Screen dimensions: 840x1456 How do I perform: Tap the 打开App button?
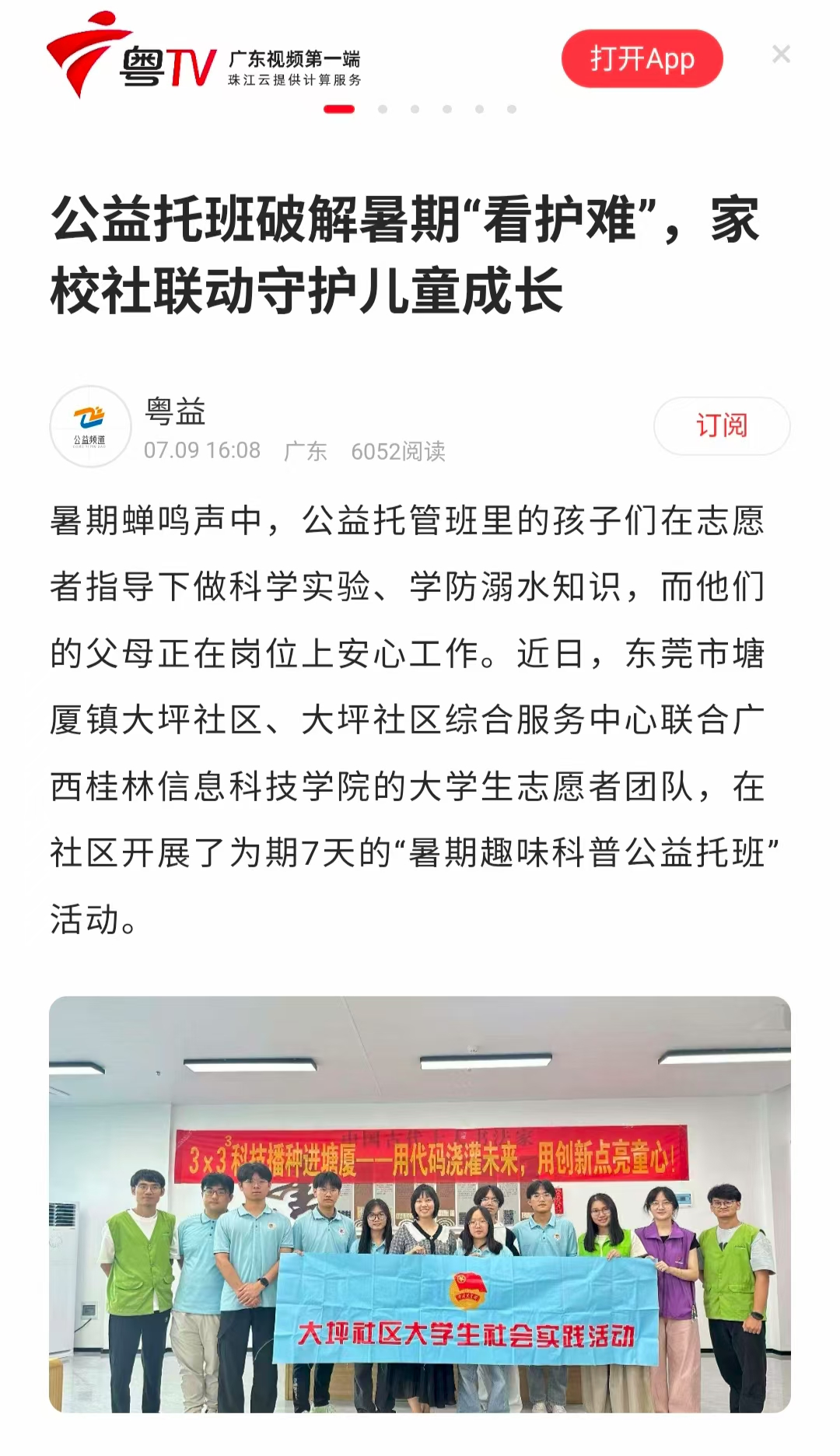tap(642, 59)
